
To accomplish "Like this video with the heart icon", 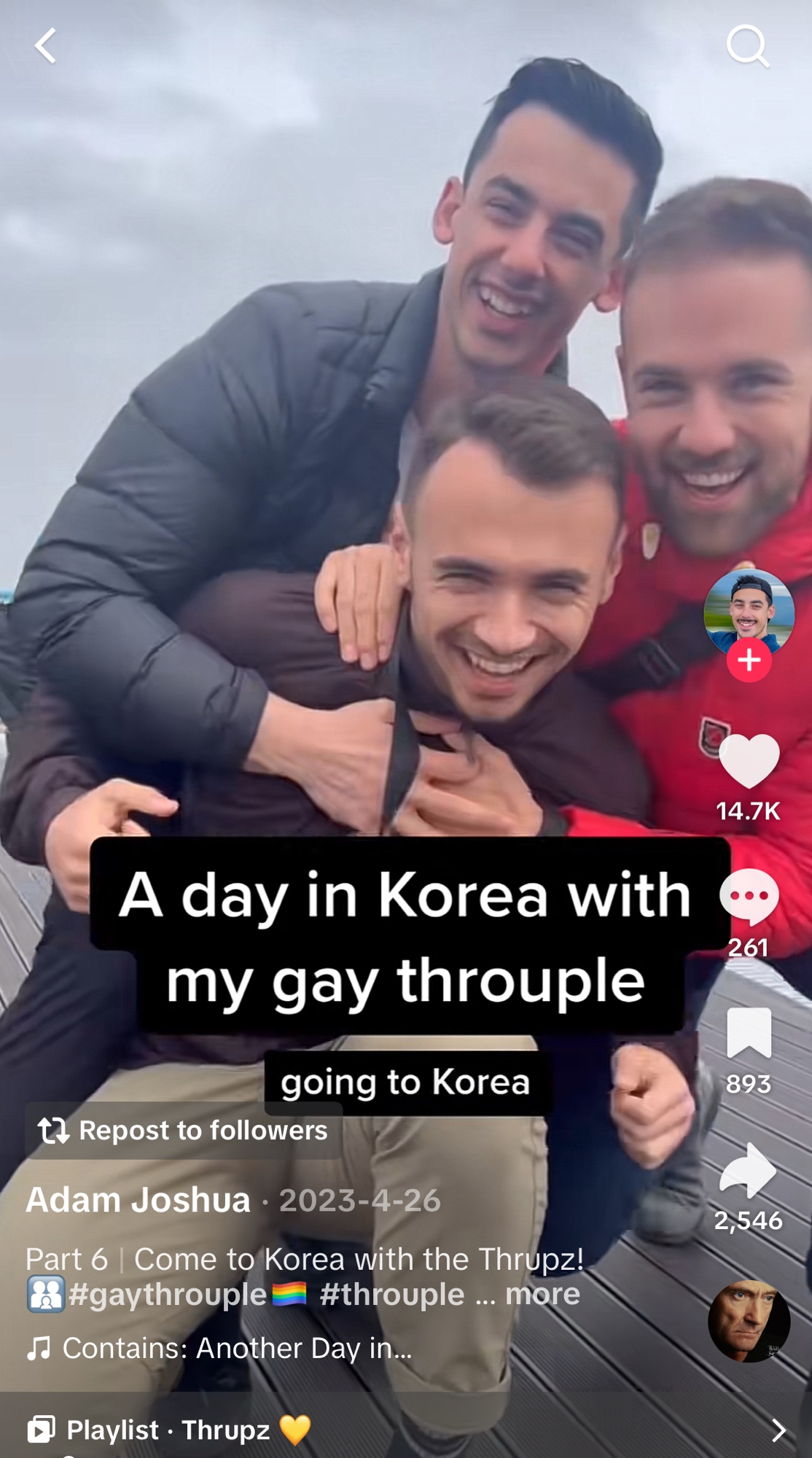I will pos(749,762).
